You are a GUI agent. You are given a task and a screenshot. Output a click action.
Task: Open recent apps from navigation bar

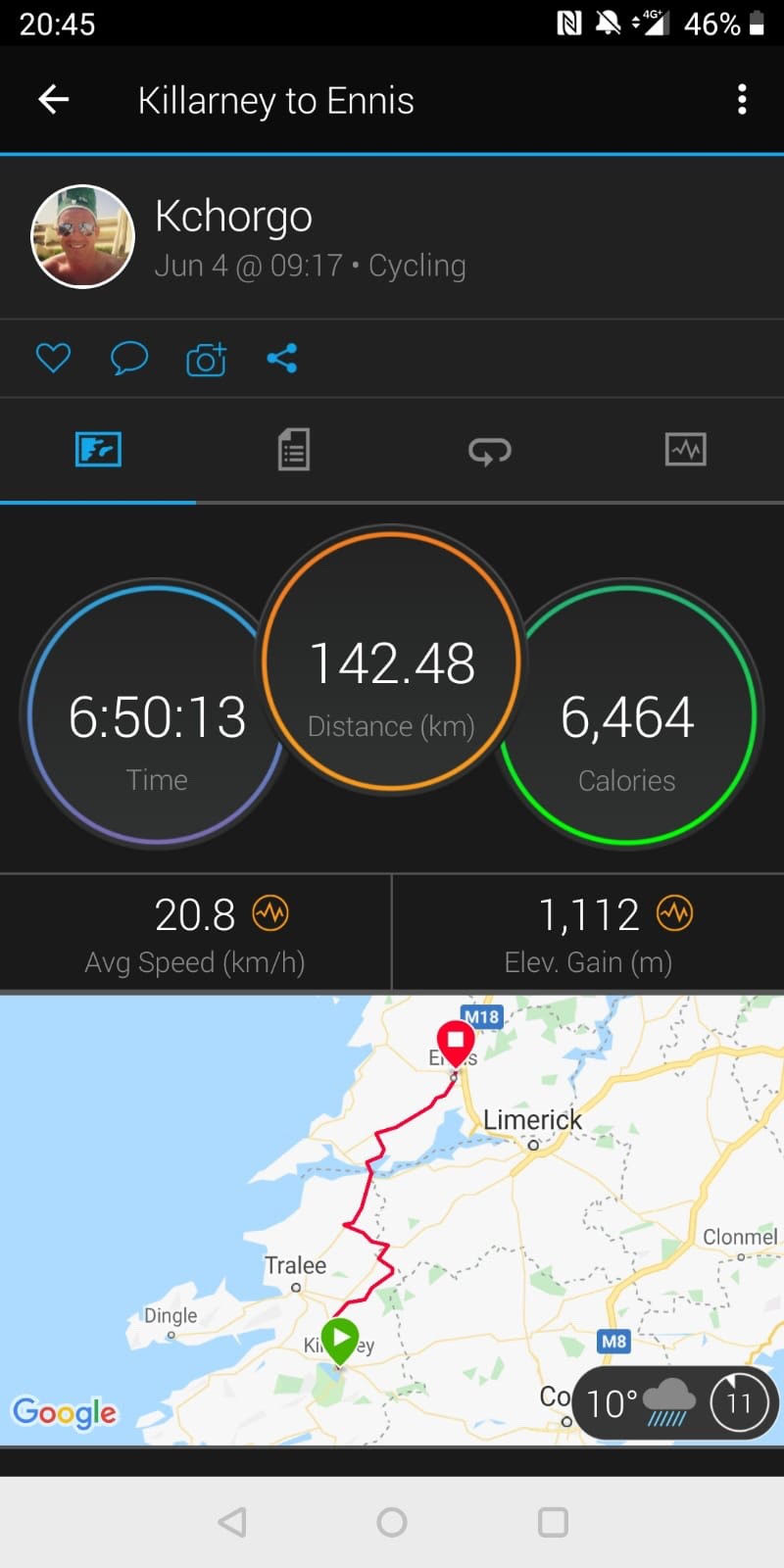pyautogui.click(x=553, y=1522)
